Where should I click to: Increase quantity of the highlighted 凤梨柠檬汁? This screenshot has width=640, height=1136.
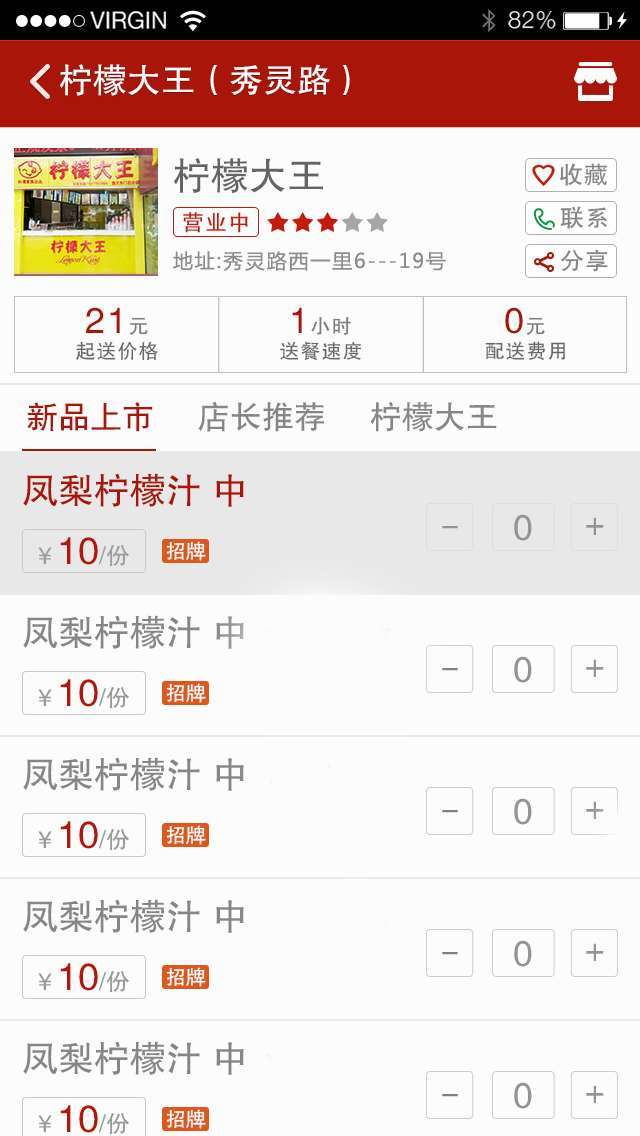tap(594, 527)
